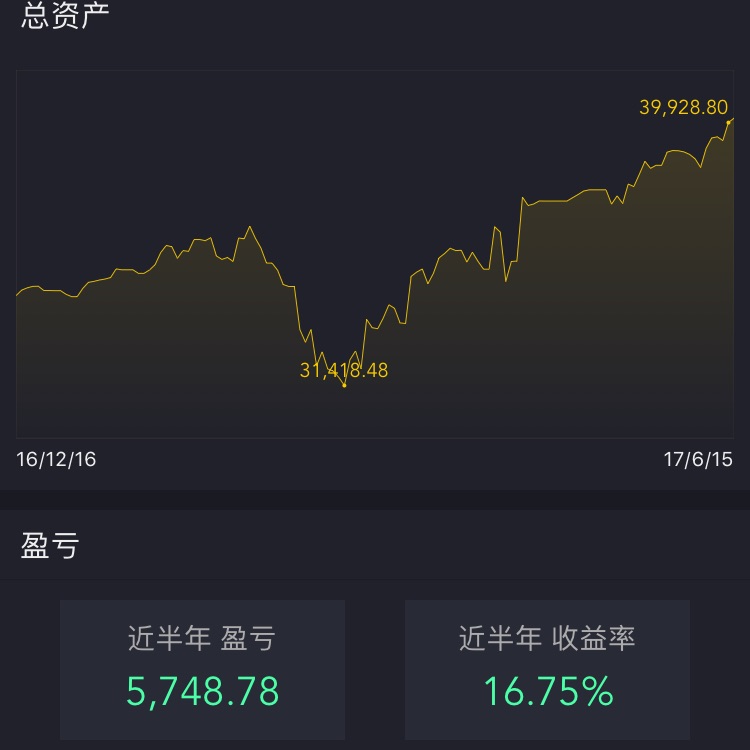Open the 近半年 盈亏 card
Viewport: 750px width, 750px height.
(x=203, y=669)
